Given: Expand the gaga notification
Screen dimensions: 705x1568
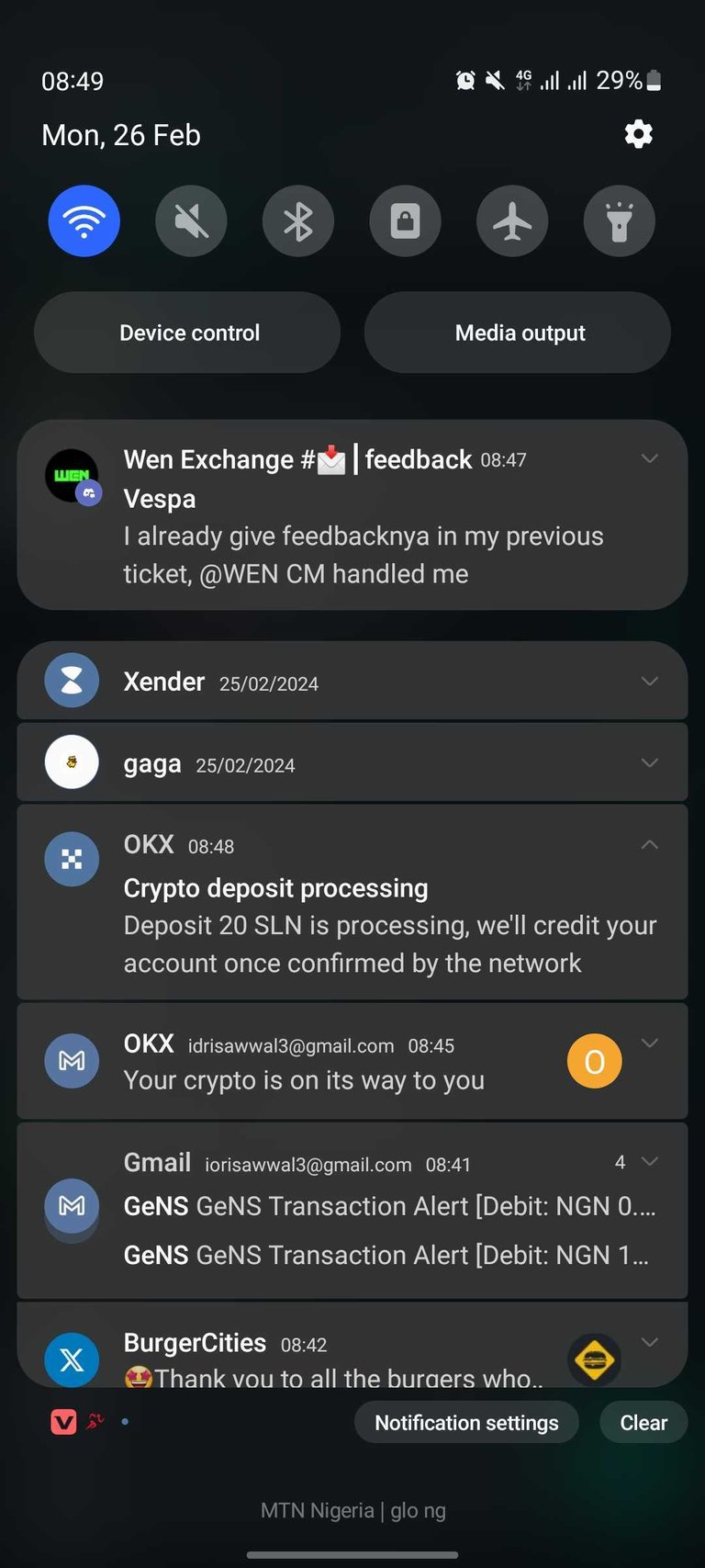Looking at the screenshot, I should [x=649, y=762].
